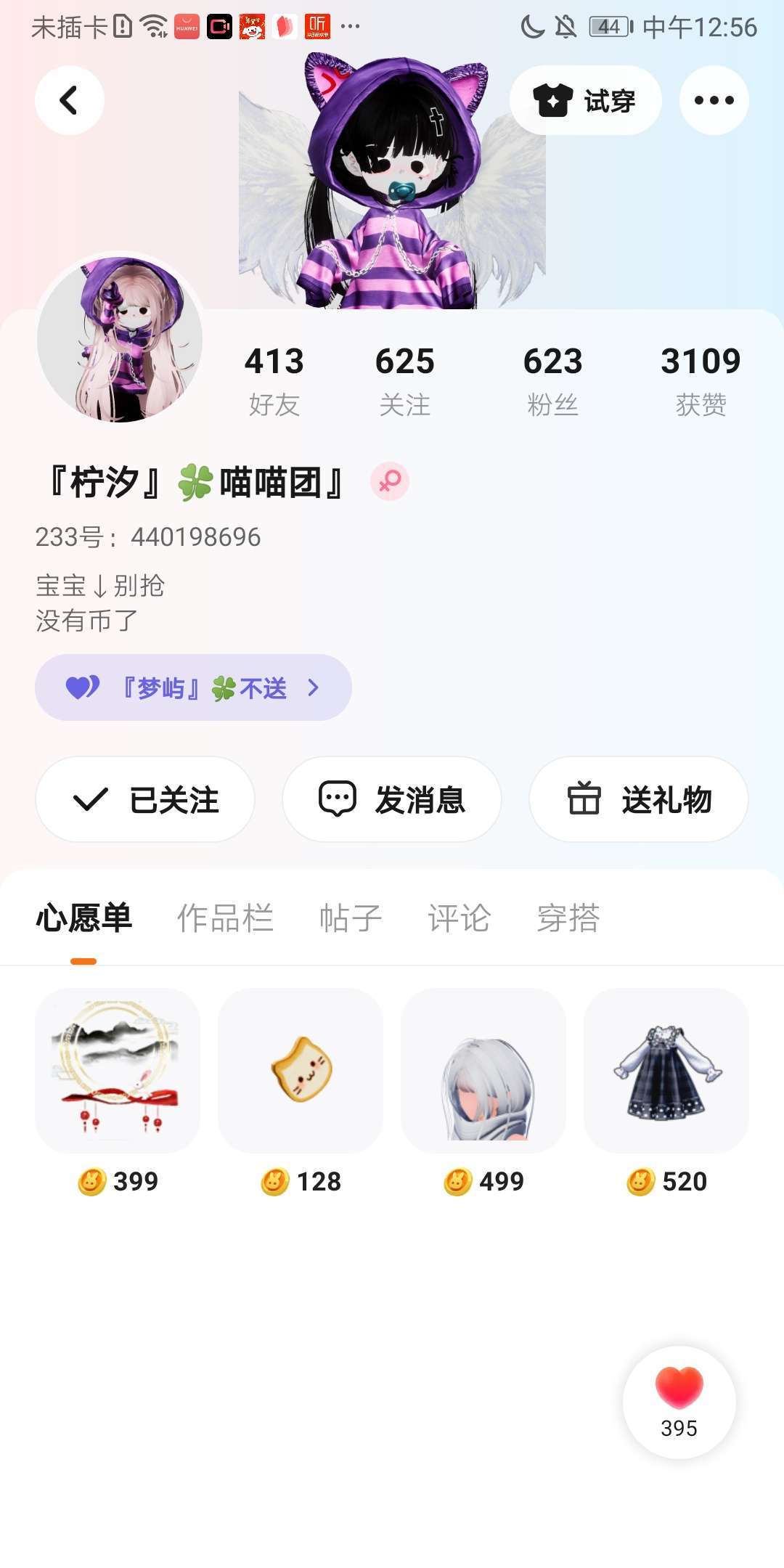
Task: Go back using the arrow icon
Action: (69, 100)
